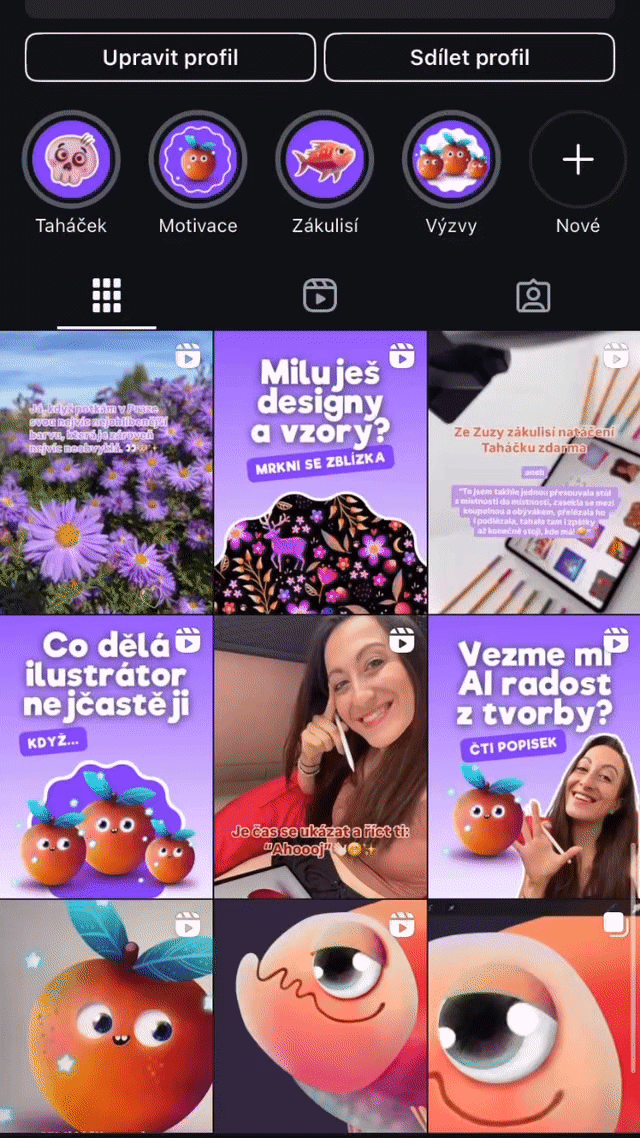640x1138 pixels.
Task: Open the orange fruit character reel
Action: click(106, 1015)
